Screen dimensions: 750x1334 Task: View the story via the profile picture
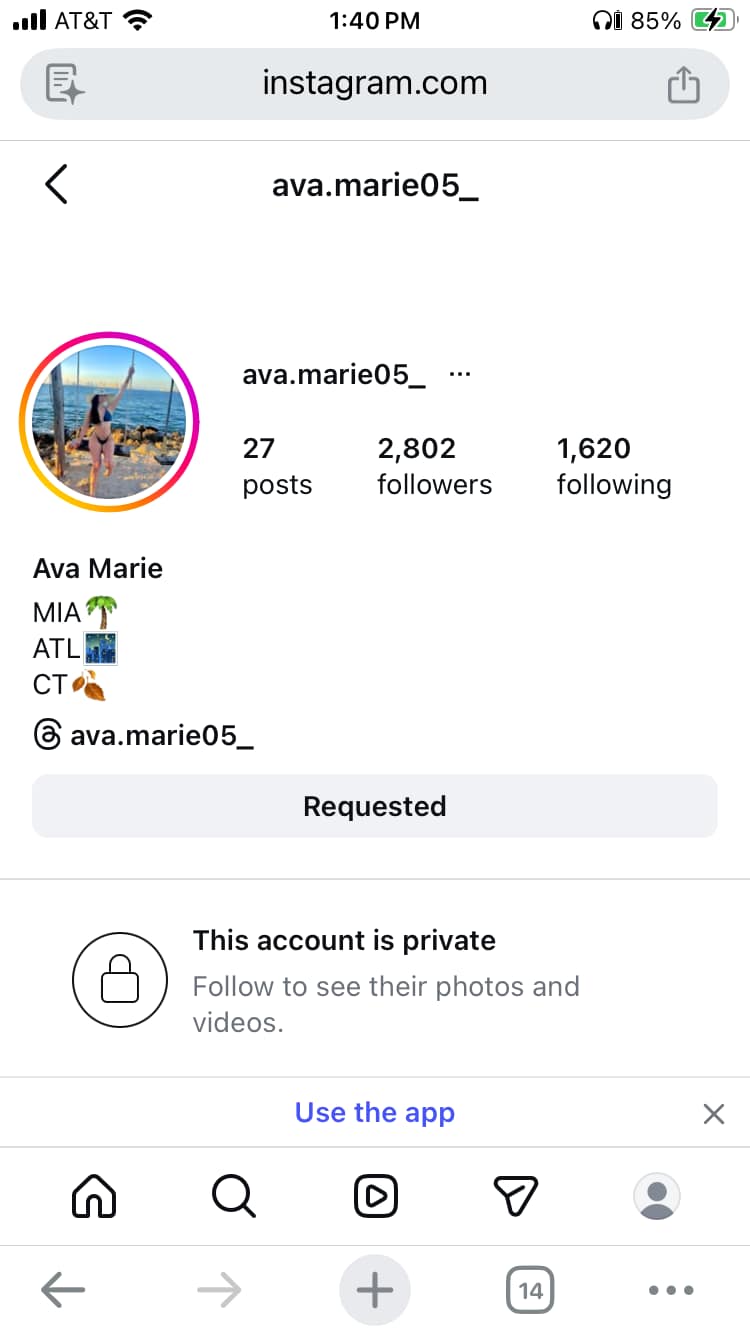(x=109, y=422)
